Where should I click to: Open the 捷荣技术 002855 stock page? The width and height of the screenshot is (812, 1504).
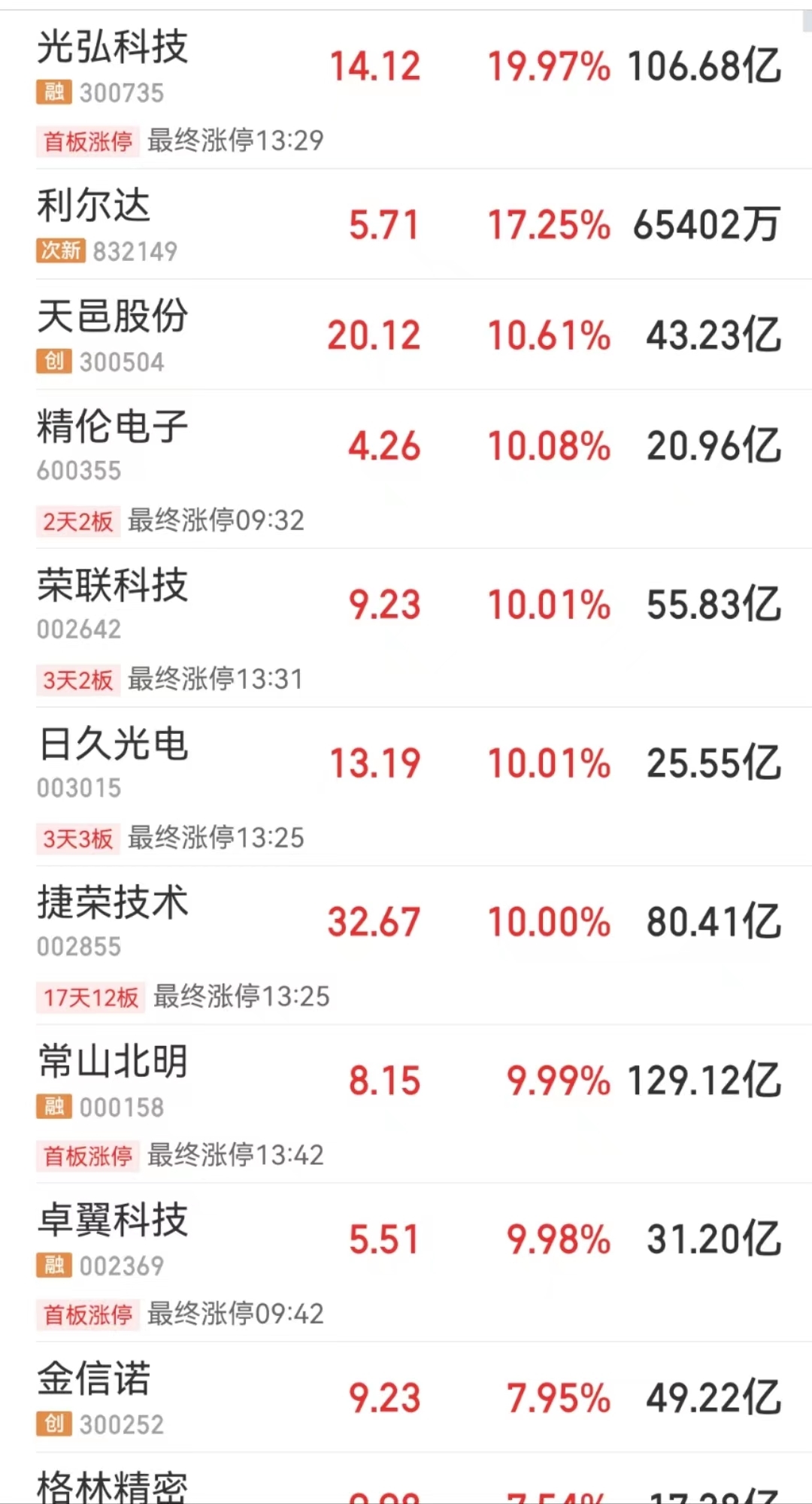[x=406, y=945]
